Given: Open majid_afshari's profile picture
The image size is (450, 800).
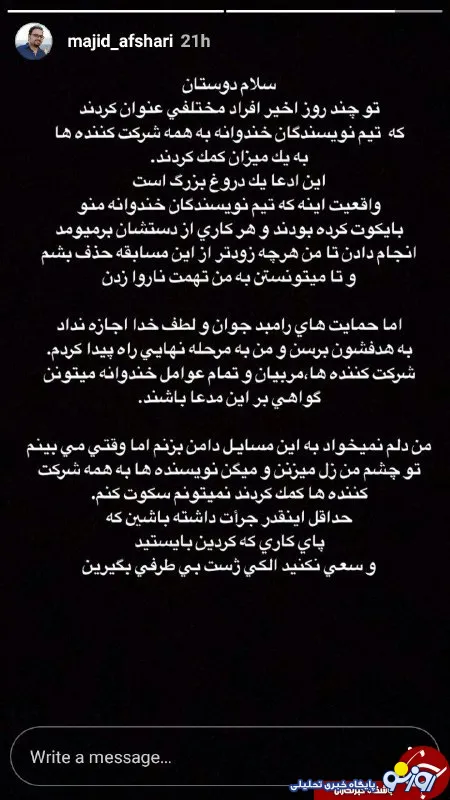Looking at the screenshot, I should [x=34, y=41].
